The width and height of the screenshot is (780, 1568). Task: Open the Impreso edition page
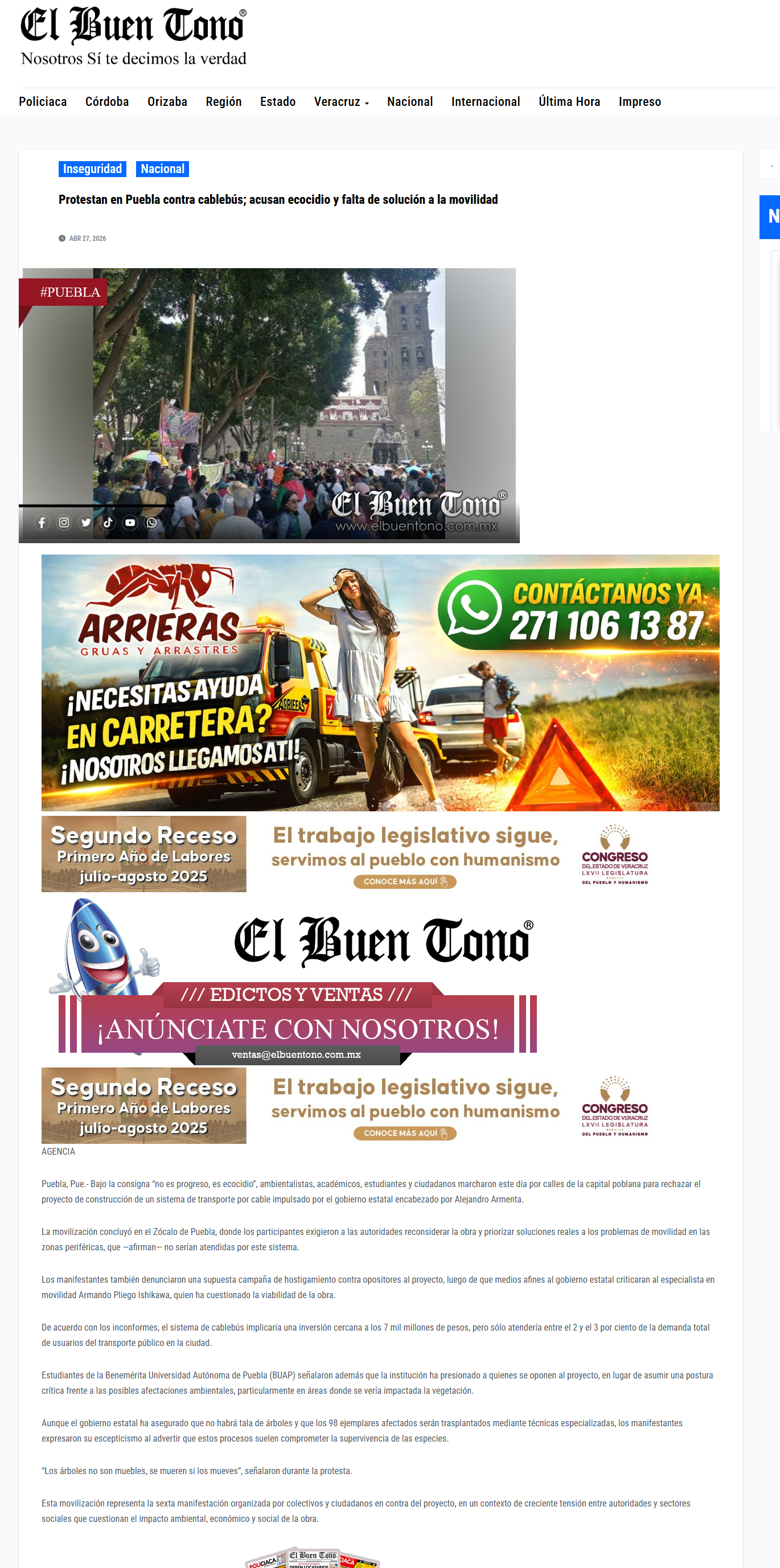tap(639, 102)
